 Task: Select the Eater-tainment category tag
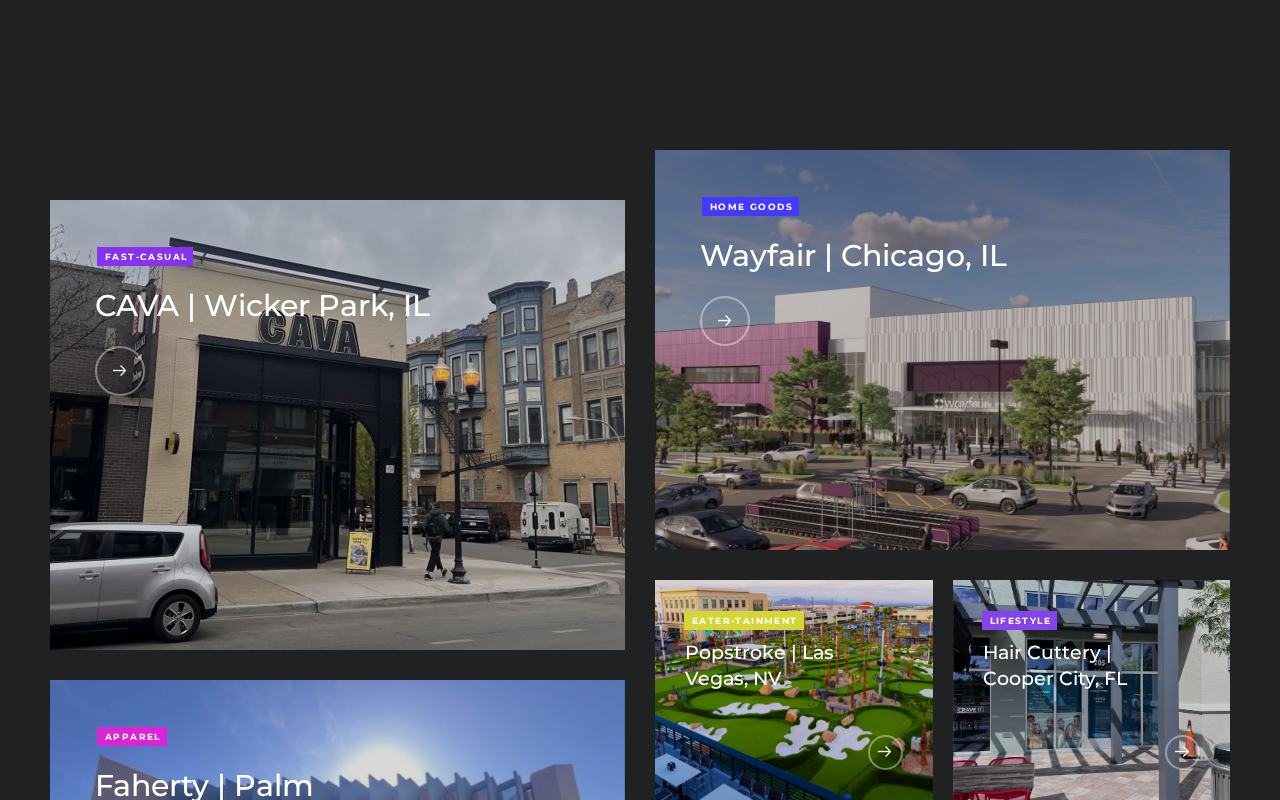[x=744, y=621]
